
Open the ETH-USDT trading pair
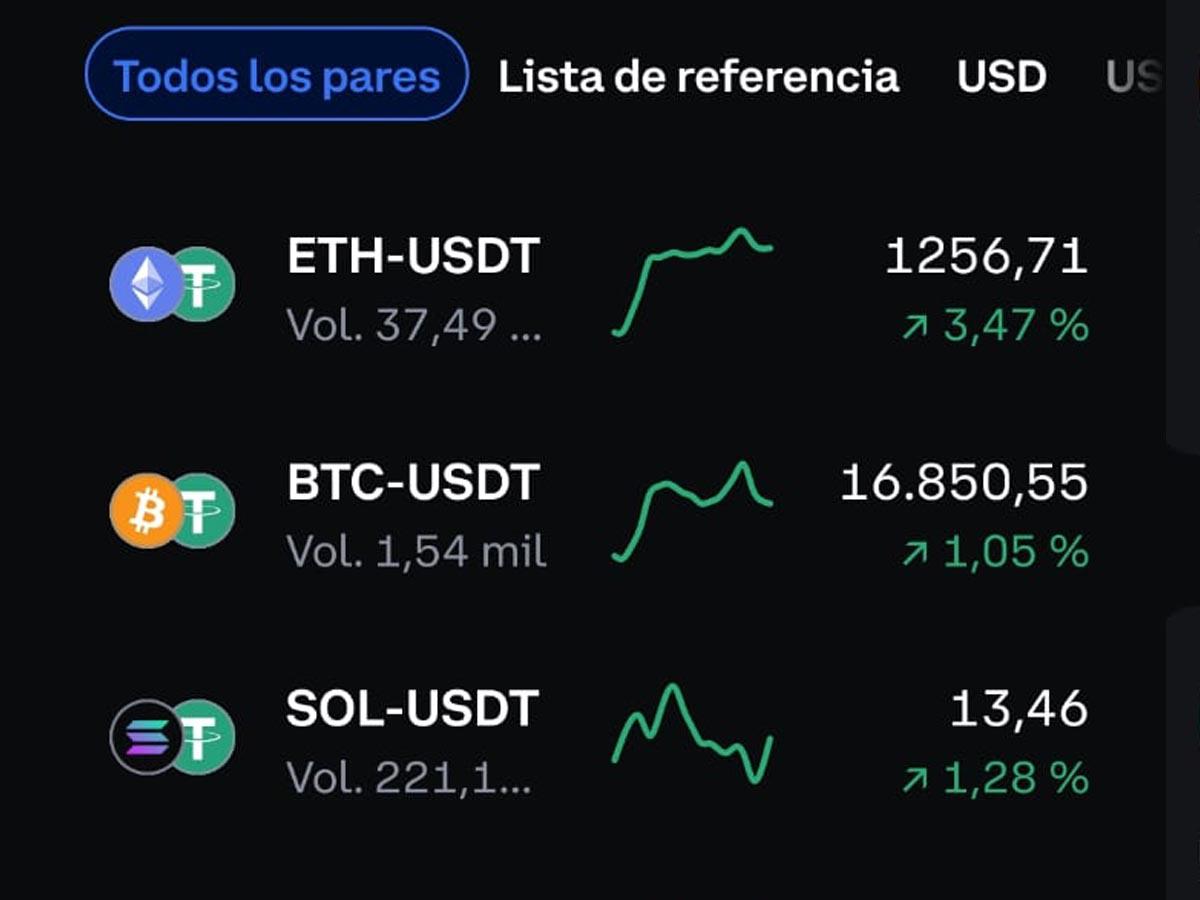(x=413, y=257)
